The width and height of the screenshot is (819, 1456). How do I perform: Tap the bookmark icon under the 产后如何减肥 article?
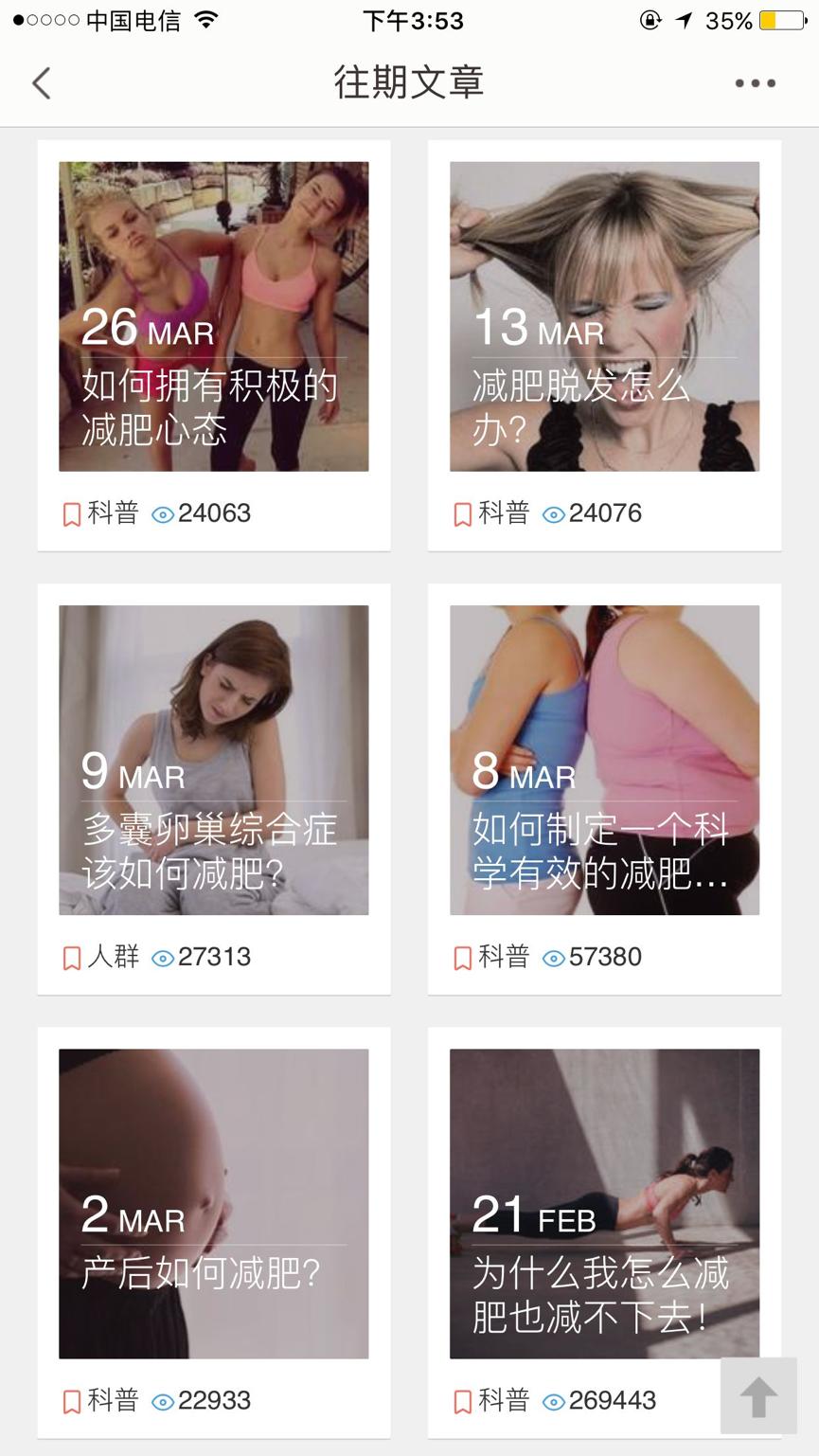pyautogui.click(x=72, y=1401)
